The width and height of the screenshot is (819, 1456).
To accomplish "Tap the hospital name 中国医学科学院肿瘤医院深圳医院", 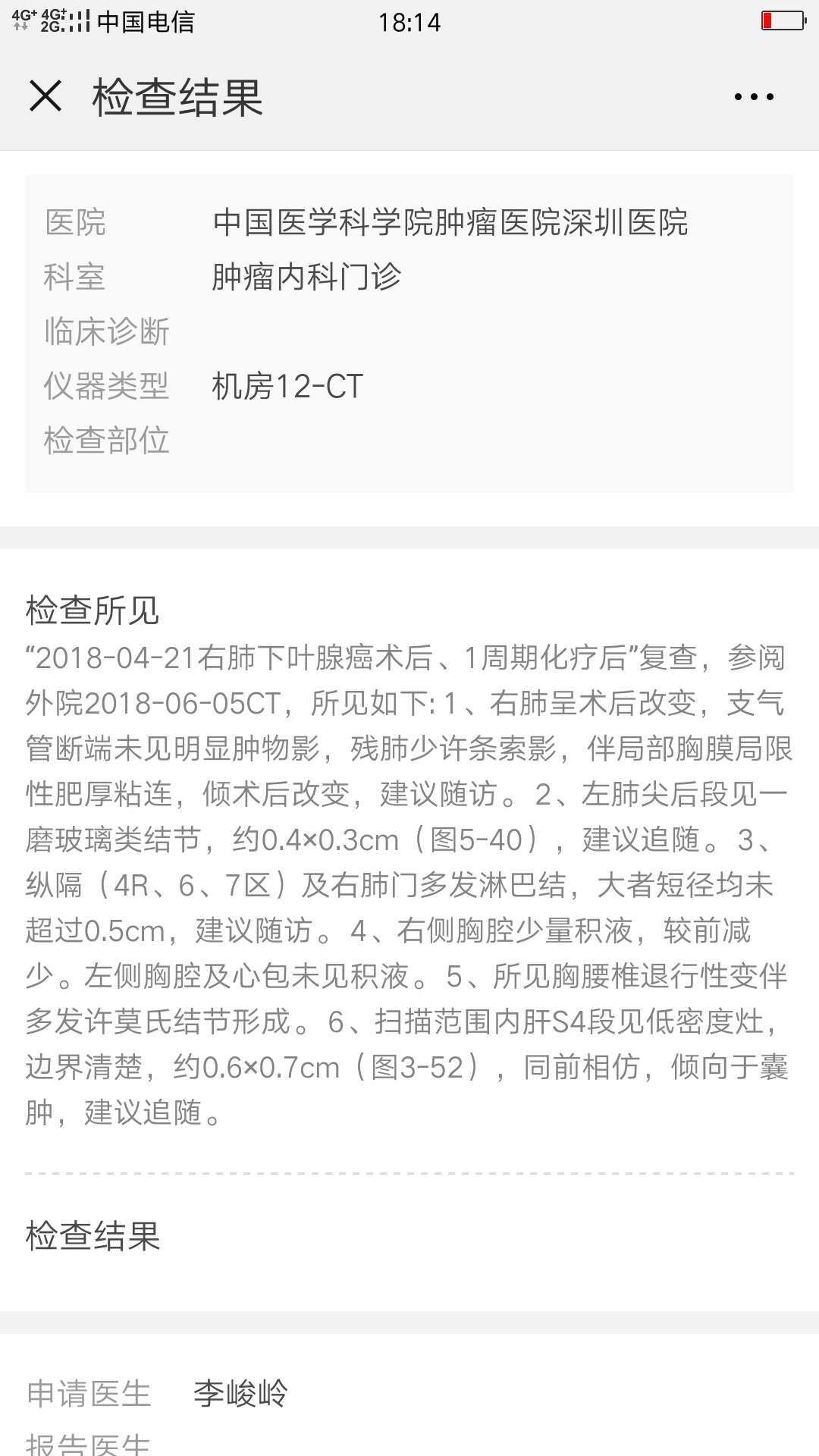I will [x=450, y=222].
